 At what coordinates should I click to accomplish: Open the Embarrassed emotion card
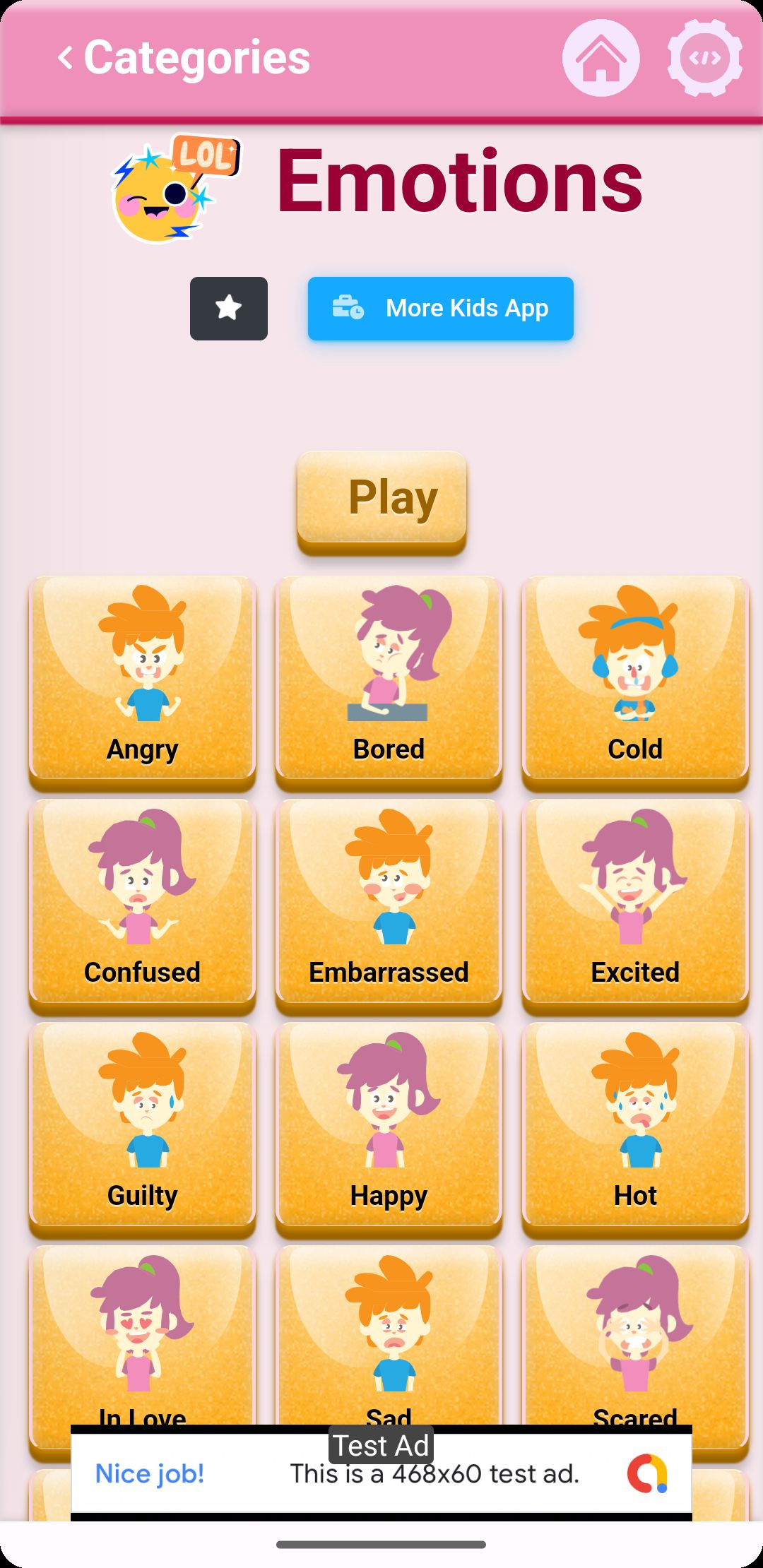point(389,903)
